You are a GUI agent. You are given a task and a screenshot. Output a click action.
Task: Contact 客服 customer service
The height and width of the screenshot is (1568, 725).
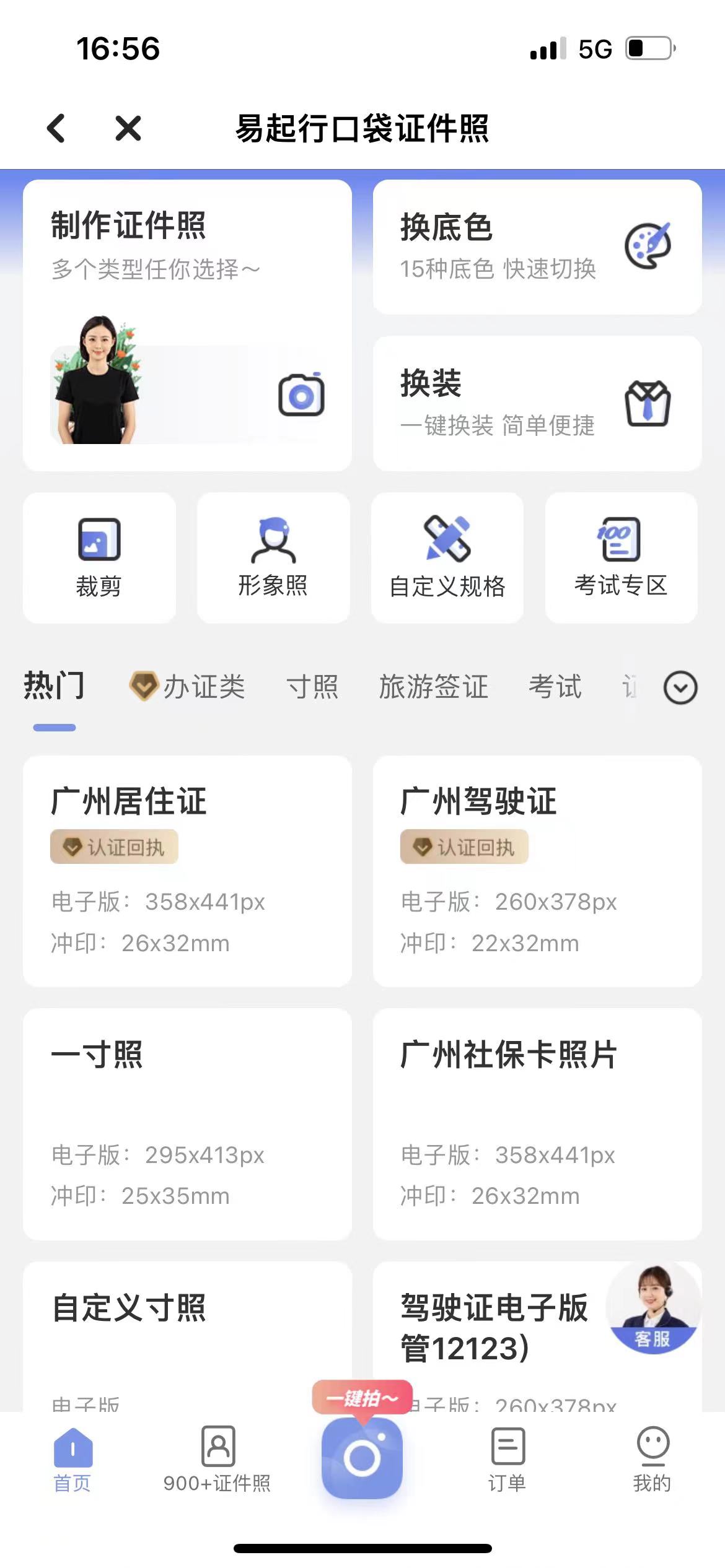[x=652, y=1310]
